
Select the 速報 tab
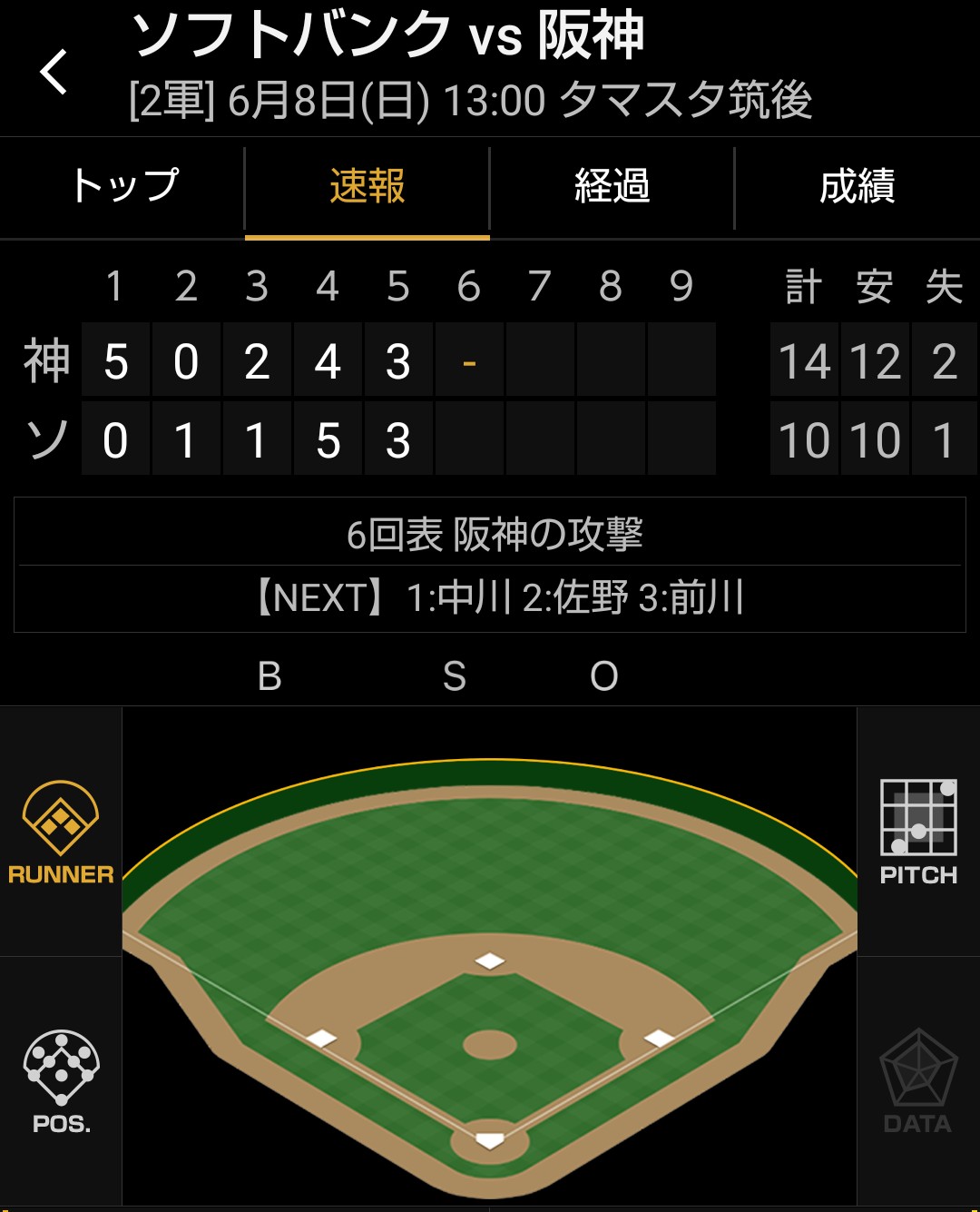pyautogui.click(x=367, y=186)
